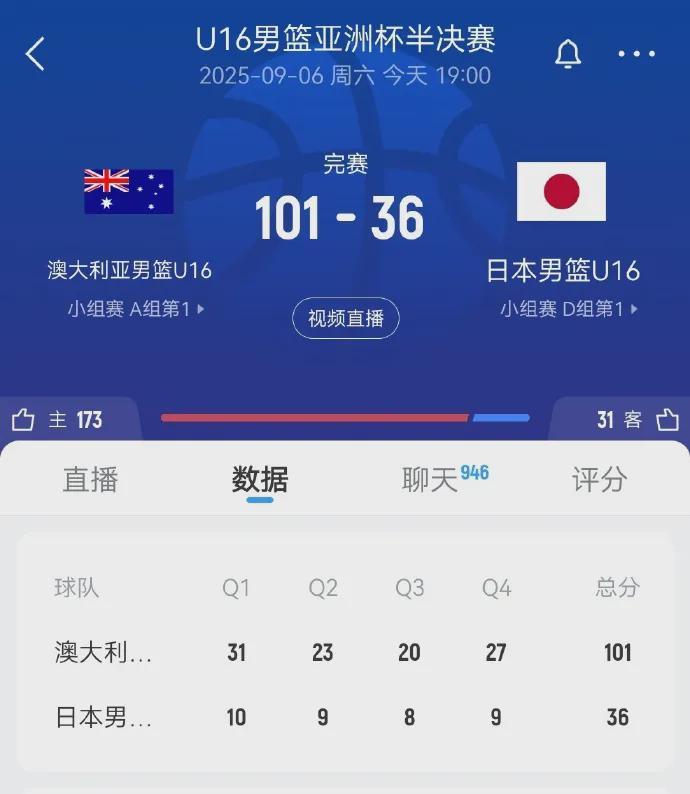
Task: Open the 视频直播 video stream button
Action: 345,319
